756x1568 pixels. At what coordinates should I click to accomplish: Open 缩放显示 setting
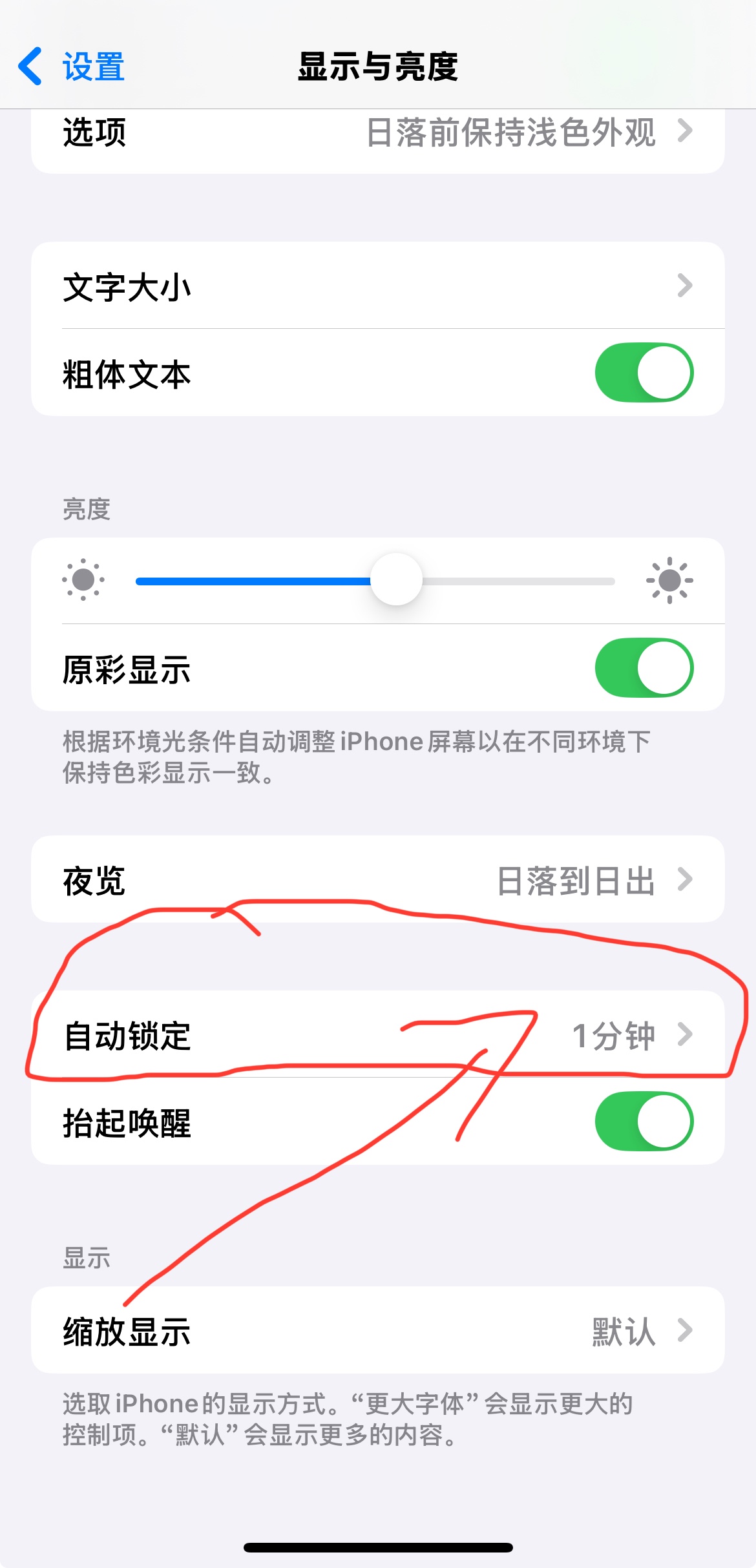pyautogui.click(x=377, y=1331)
